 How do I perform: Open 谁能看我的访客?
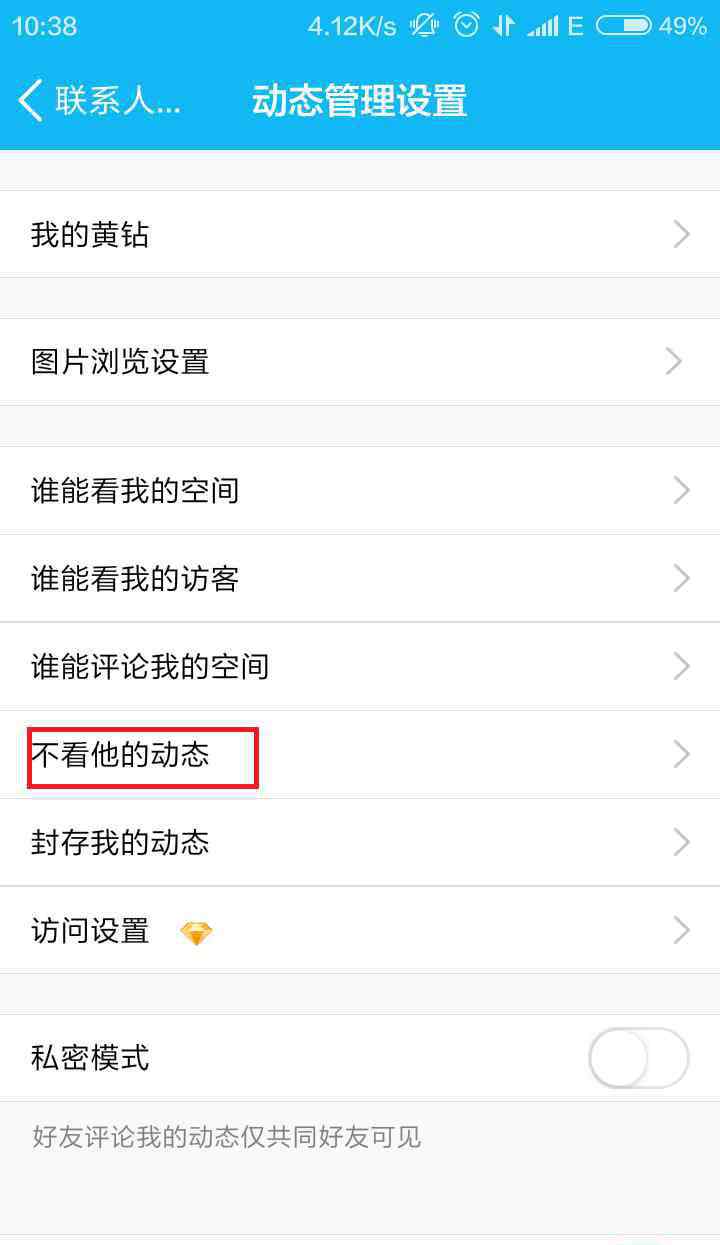point(360,579)
